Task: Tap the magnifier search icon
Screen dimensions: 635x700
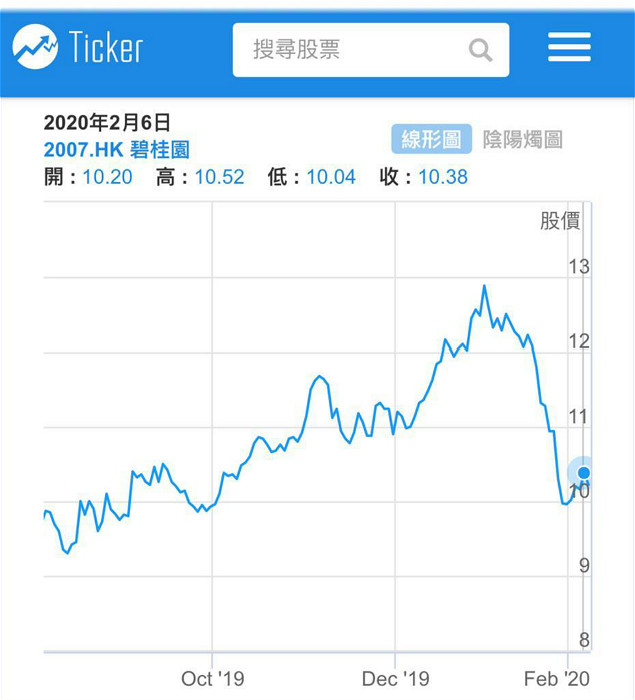Action: point(480,50)
